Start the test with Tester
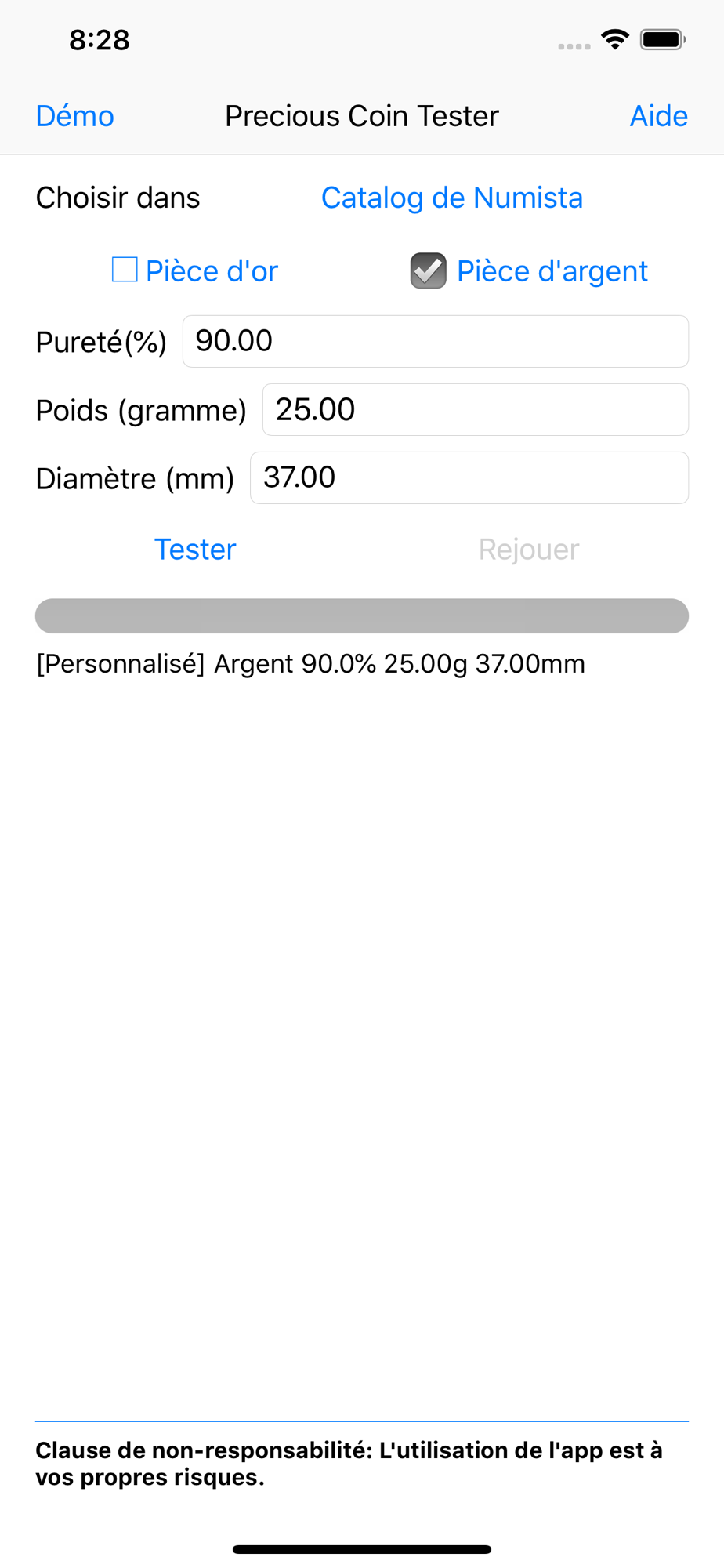 coord(195,549)
